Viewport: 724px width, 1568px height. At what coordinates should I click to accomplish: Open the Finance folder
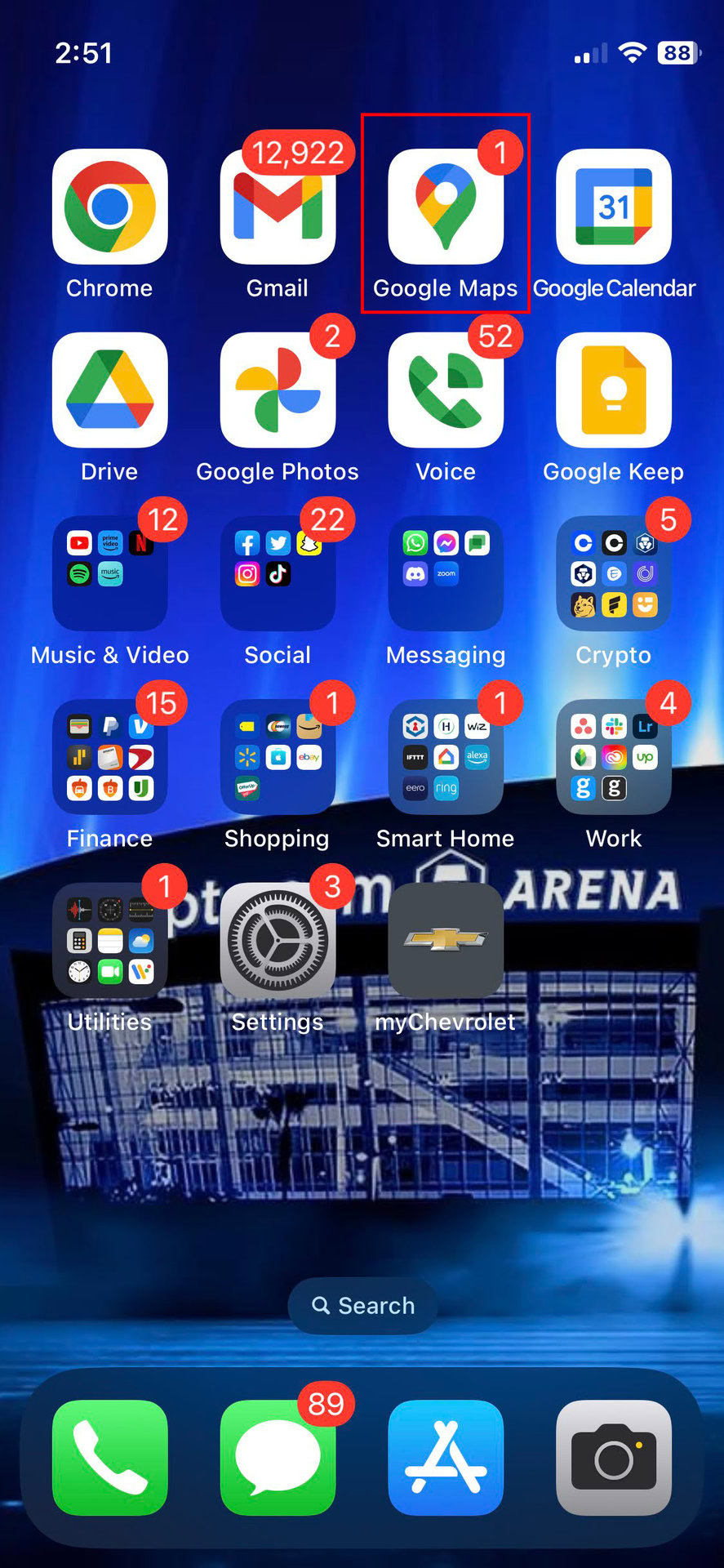110,757
